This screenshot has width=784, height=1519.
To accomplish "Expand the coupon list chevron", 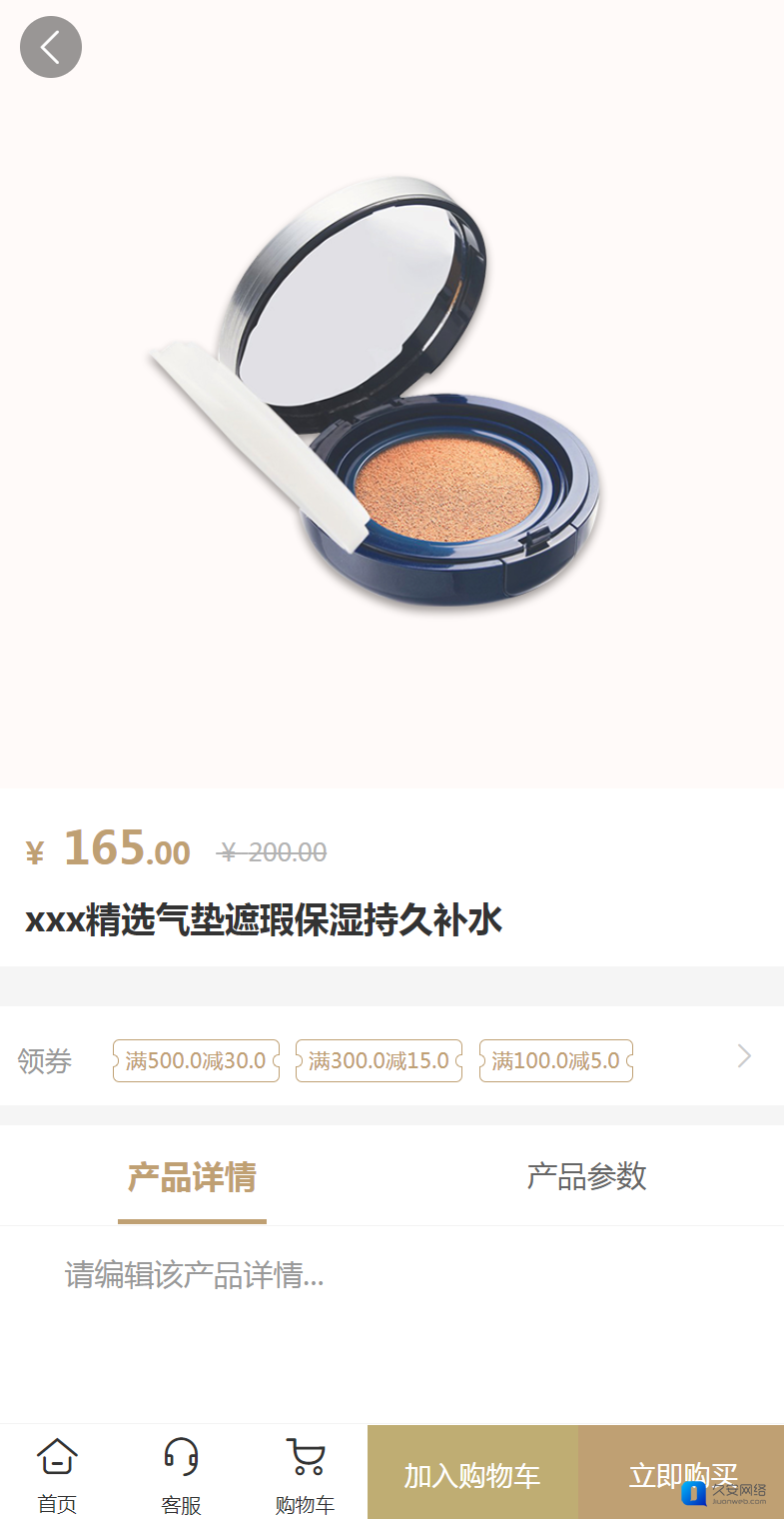I will [x=744, y=1056].
